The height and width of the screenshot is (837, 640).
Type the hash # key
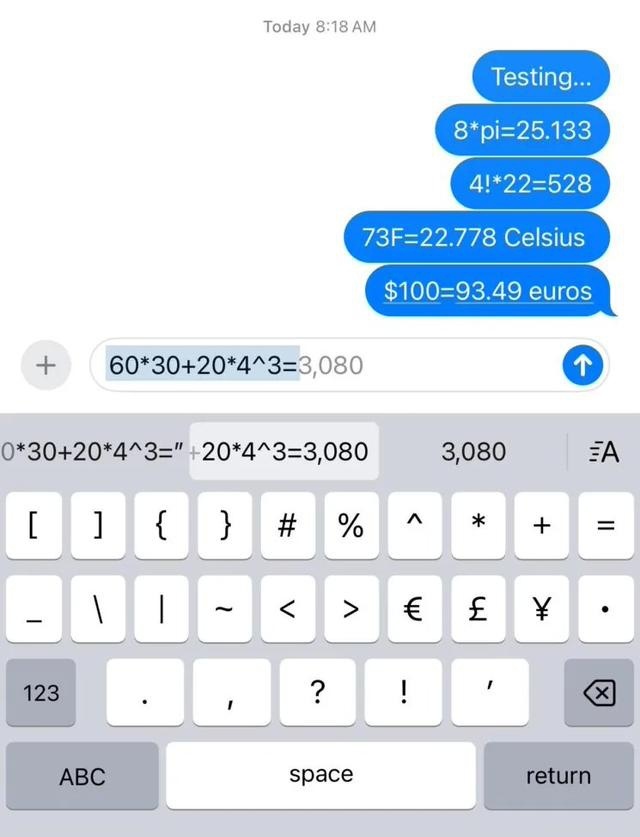coord(288,525)
